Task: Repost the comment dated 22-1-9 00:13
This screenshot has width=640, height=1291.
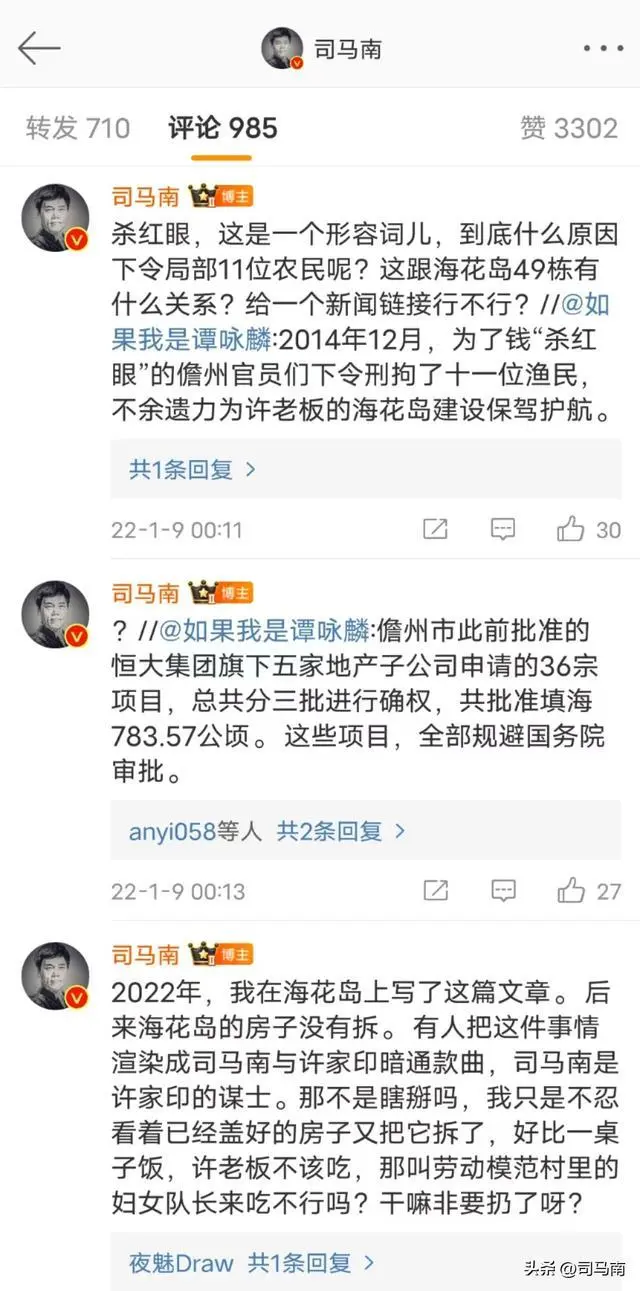Action: point(435,890)
